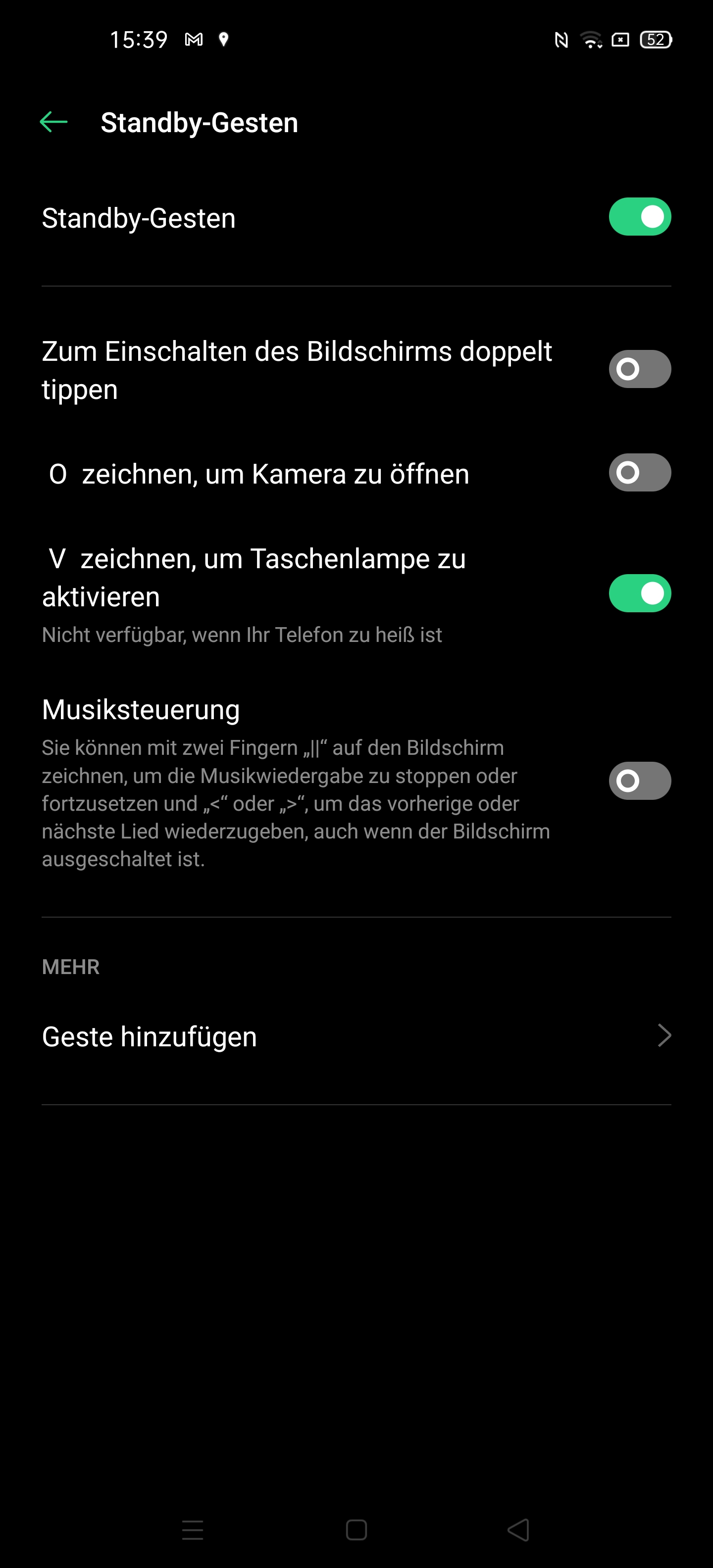Screen dimensions: 713x1568
Task: Go to the home screen
Action: coord(356,1530)
